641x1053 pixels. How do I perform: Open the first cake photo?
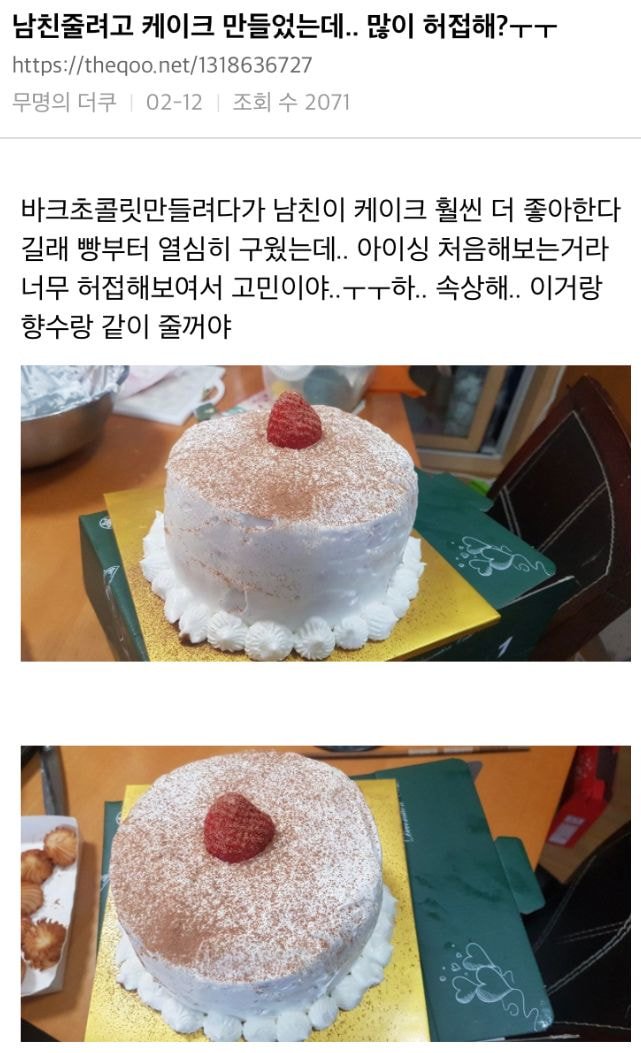[325, 513]
